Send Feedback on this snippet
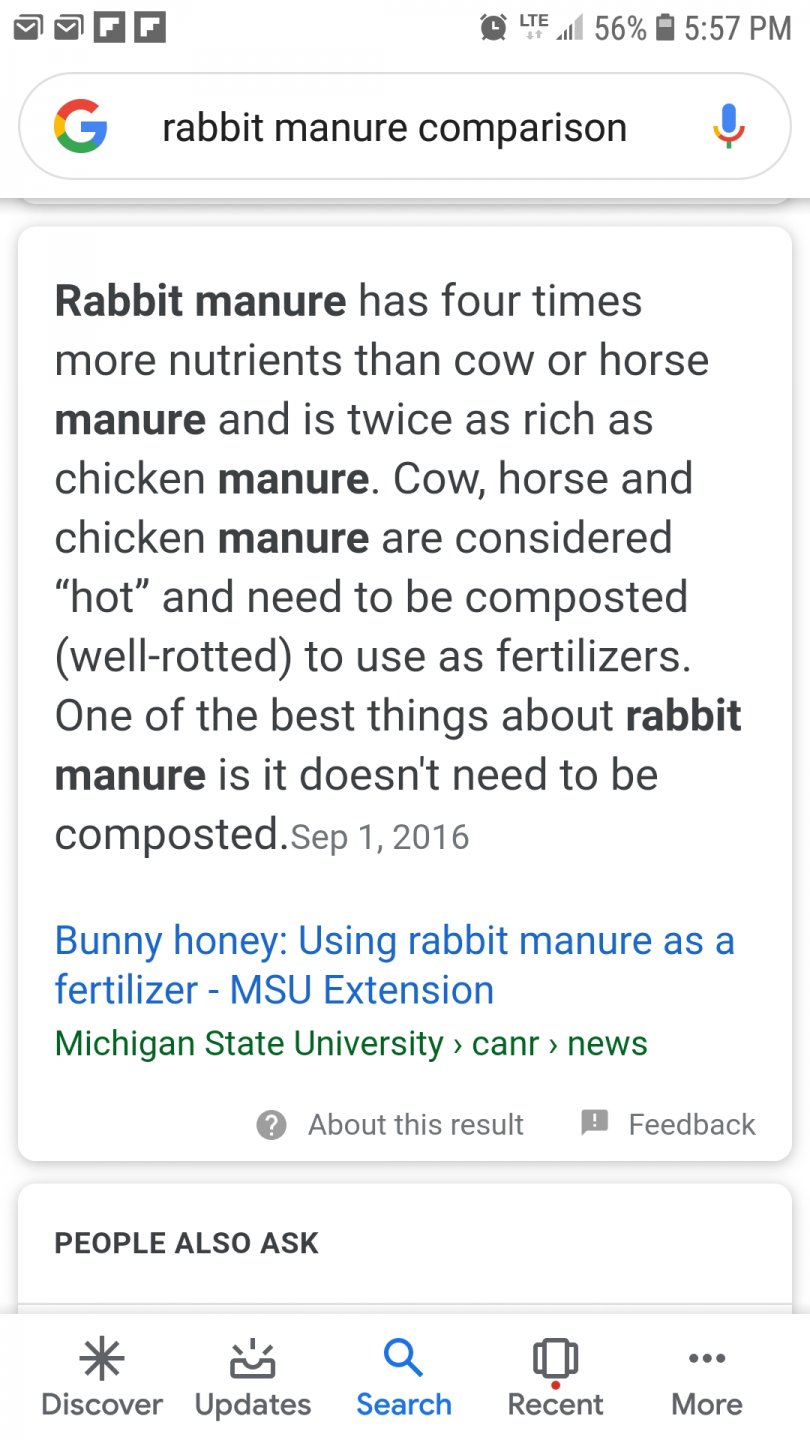Image resolution: width=810 pixels, height=1440 pixels. 668,1124
